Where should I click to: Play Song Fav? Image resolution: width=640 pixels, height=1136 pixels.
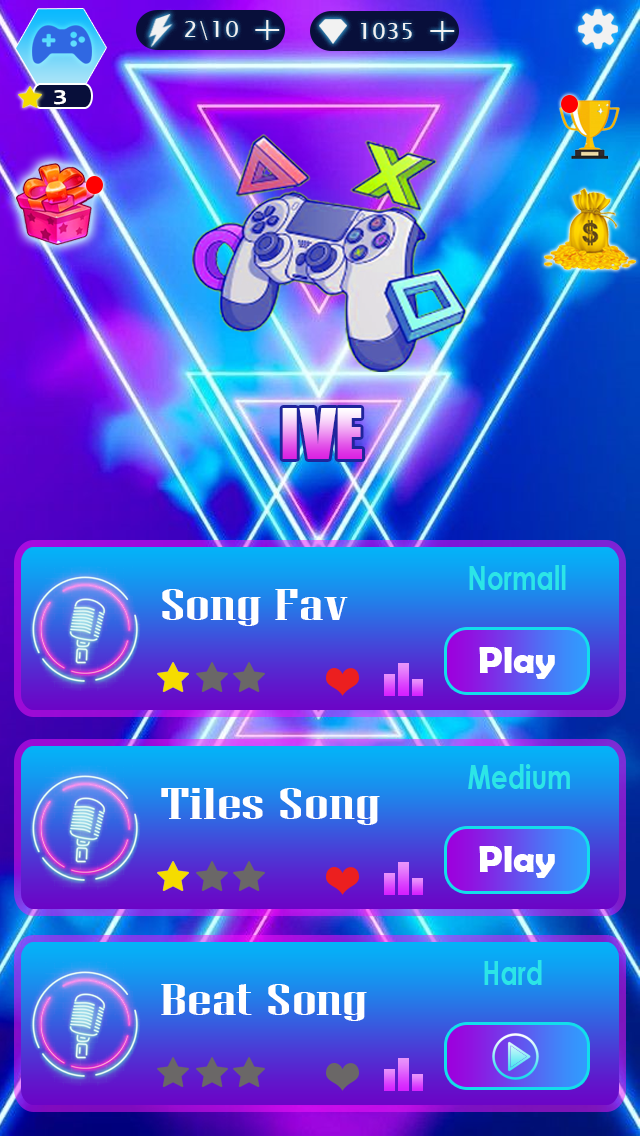point(516,661)
